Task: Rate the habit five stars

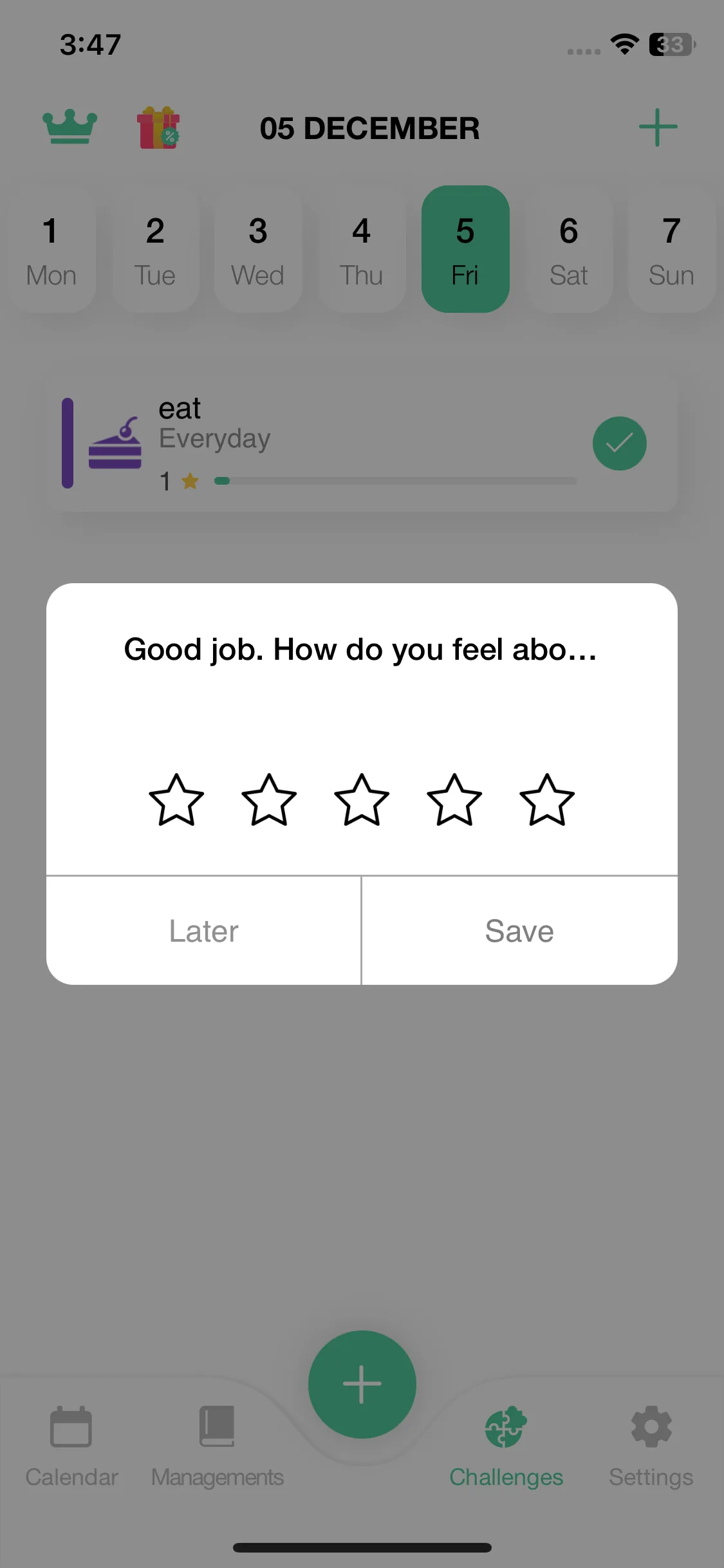Action: point(547,800)
